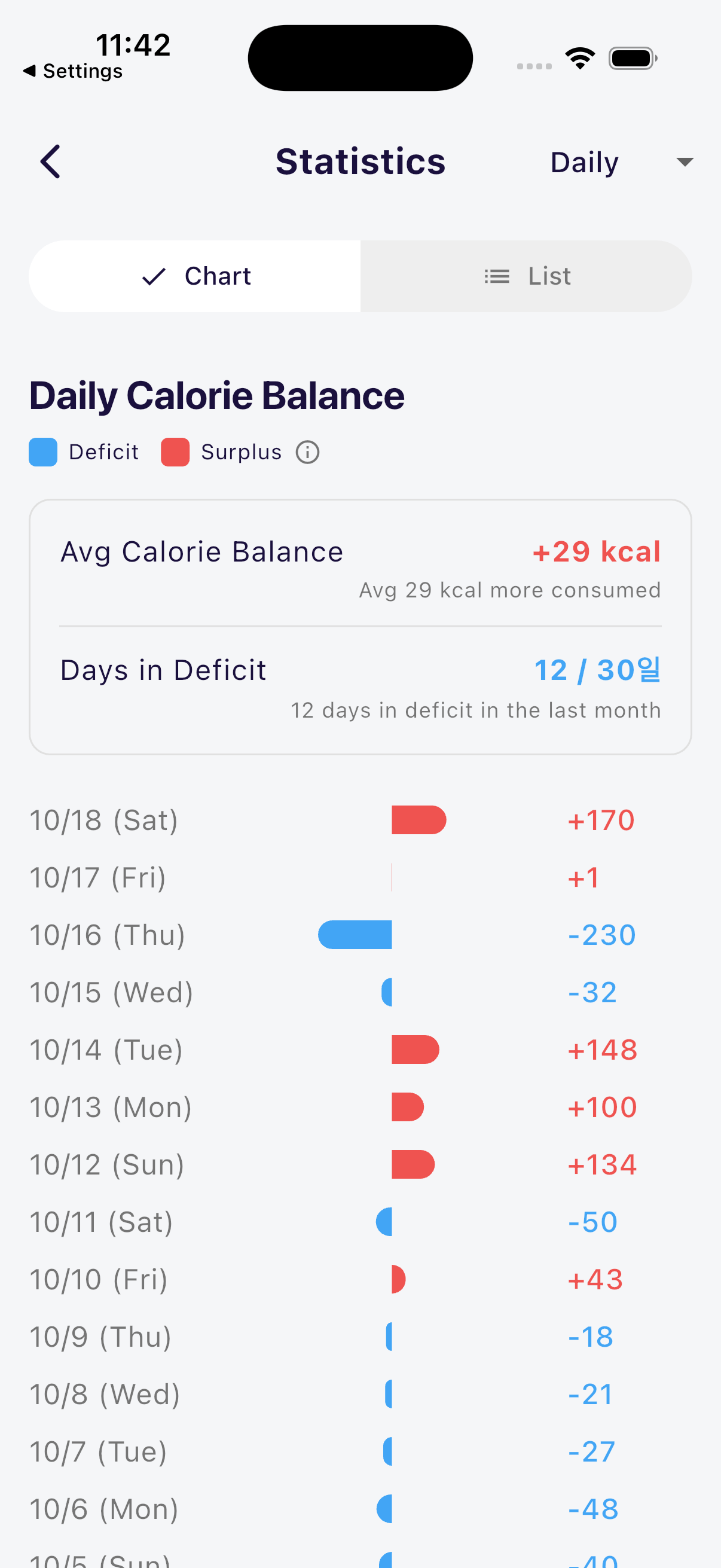The image size is (721, 1568).
Task: Return to Settings via the top-left link
Action: tap(73, 71)
